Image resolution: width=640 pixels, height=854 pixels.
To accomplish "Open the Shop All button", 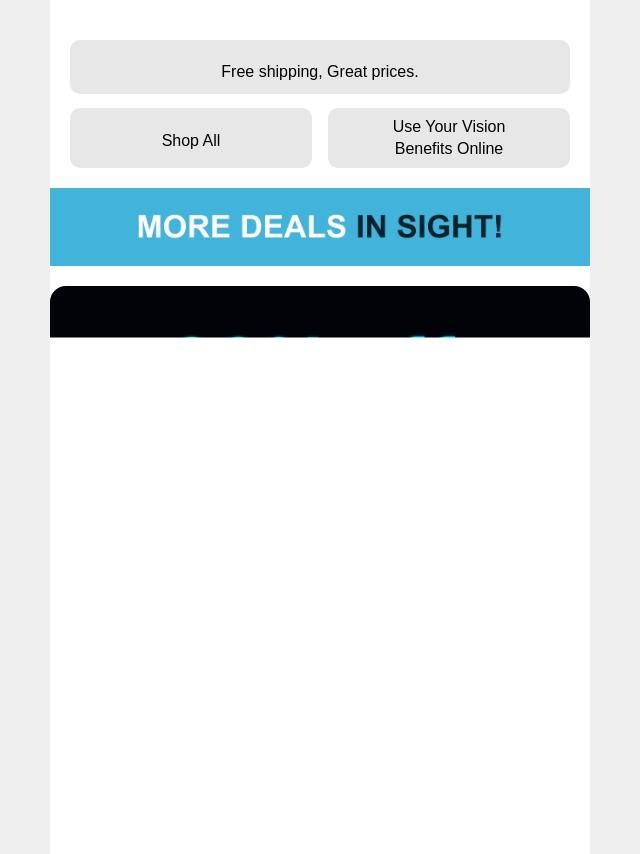I will tap(191, 139).
